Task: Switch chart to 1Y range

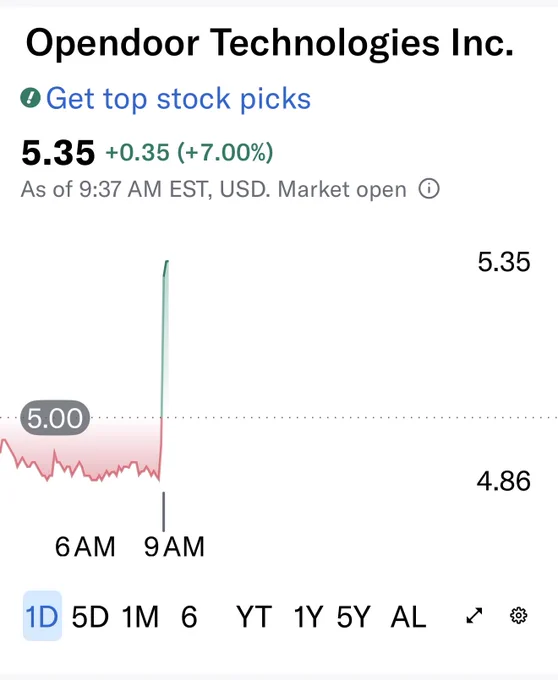Action: click(308, 616)
